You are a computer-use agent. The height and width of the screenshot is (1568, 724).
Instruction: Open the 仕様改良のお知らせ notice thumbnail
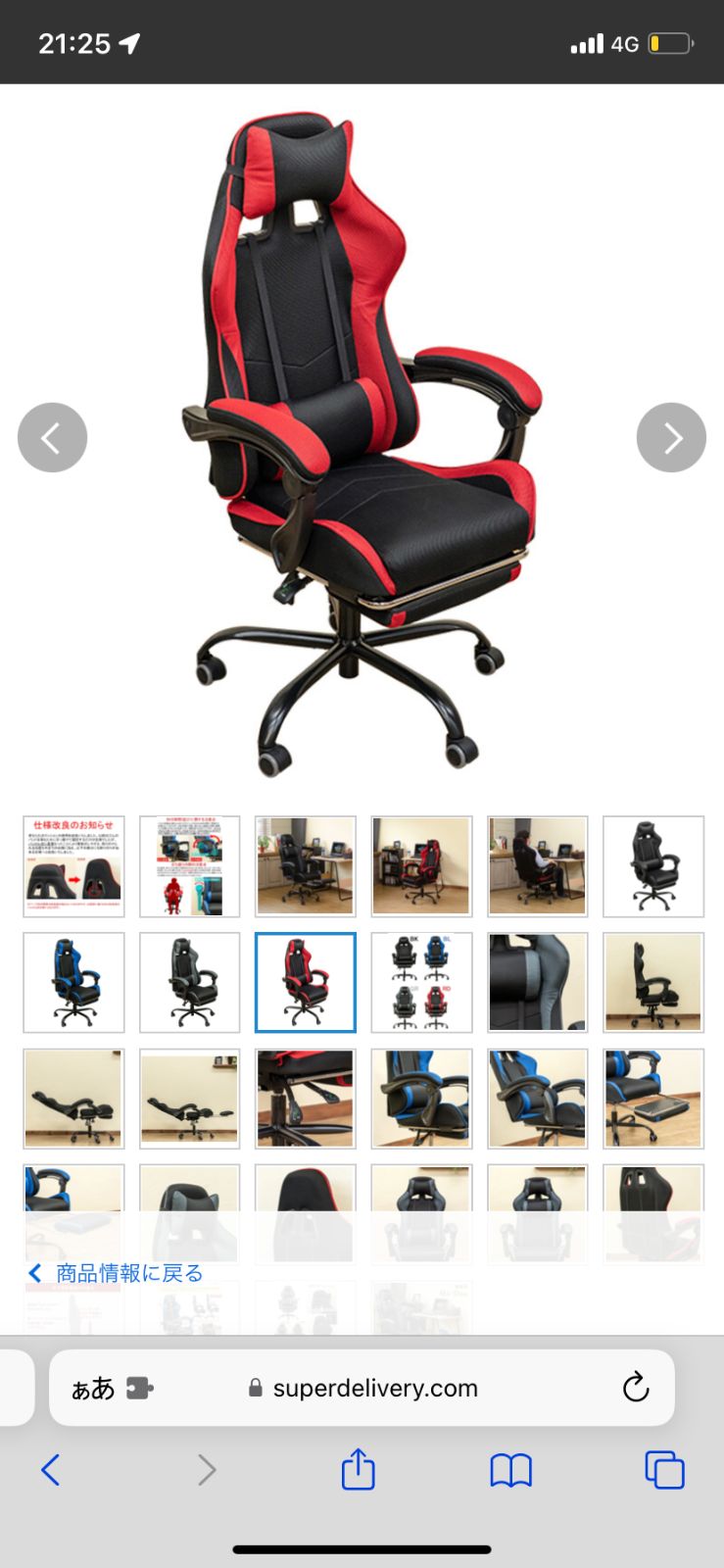tap(73, 866)
